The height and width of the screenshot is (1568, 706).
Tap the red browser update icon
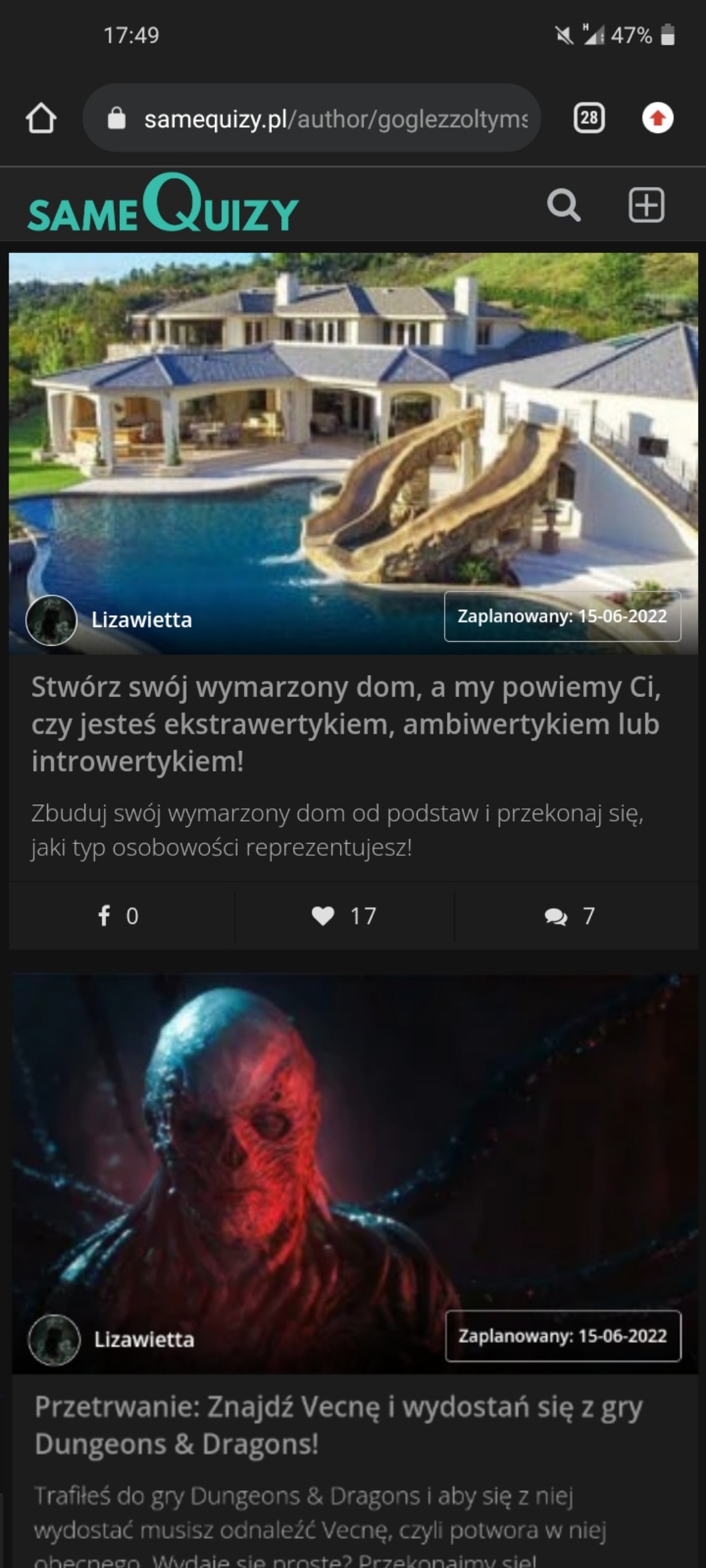(x=657, y=119)
